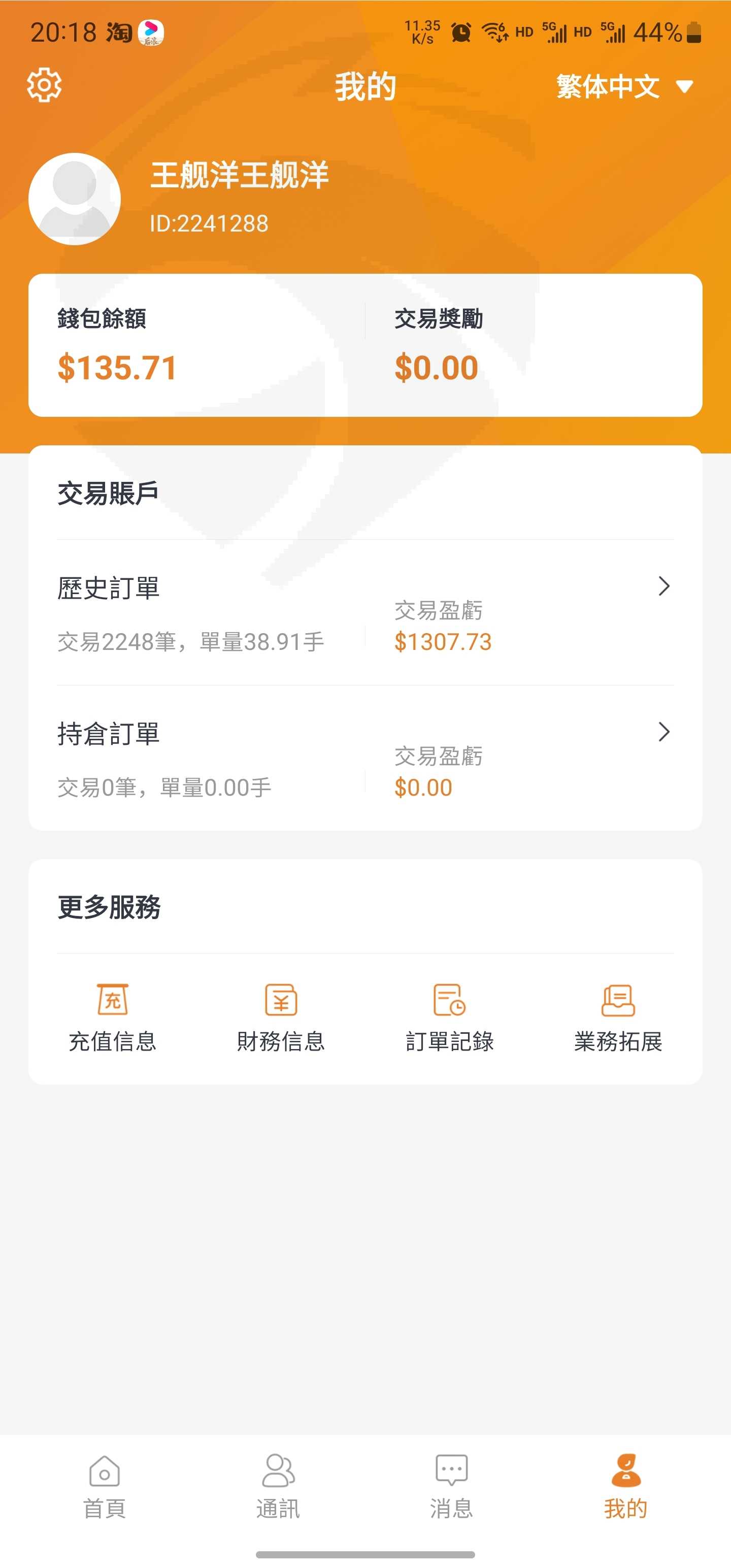The width and height of the screenshot is (731, 1568).
Task: Open the 持倉訂單 row
Action: tap(365, 759)
